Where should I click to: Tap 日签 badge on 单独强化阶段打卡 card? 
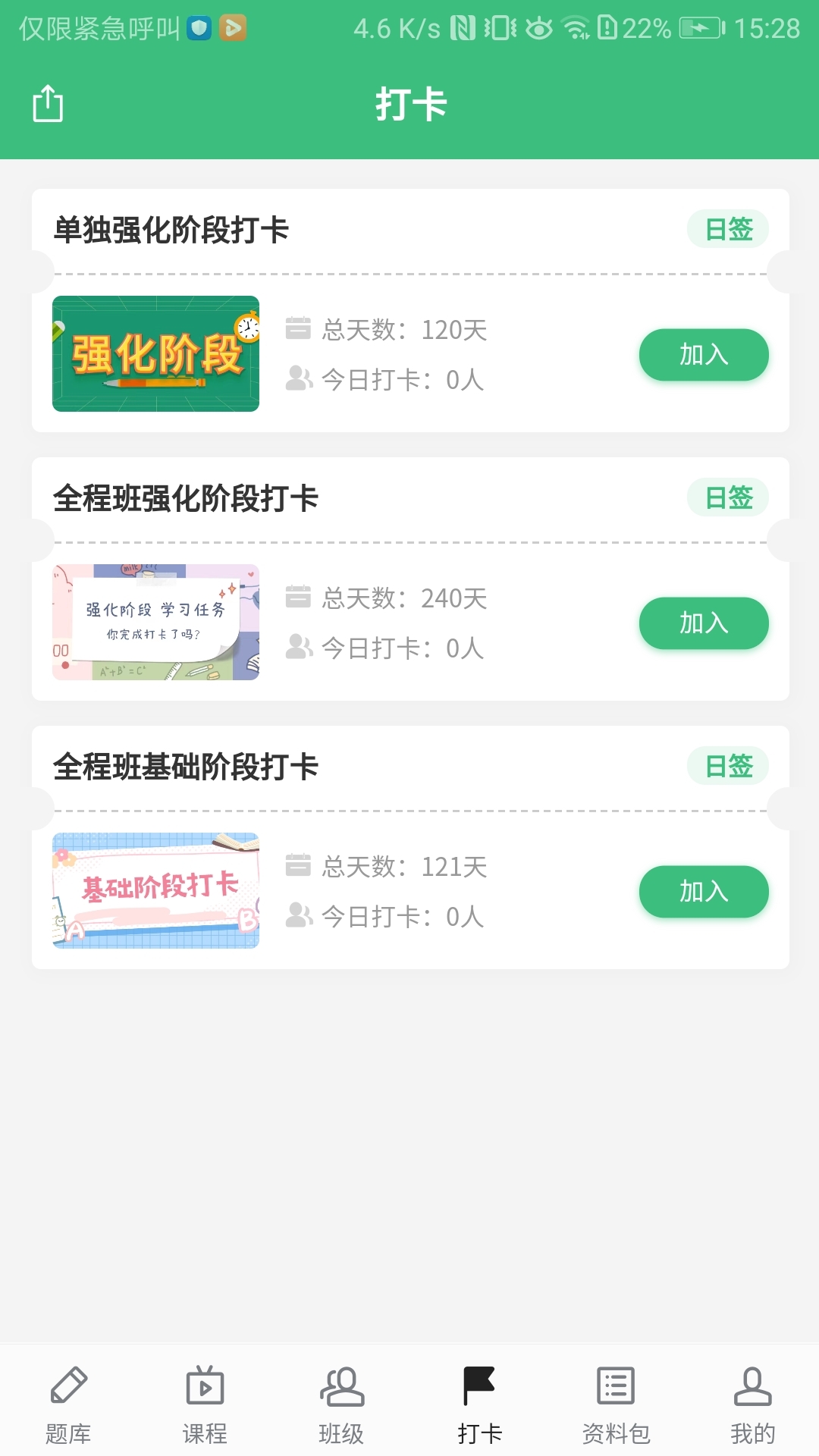tap(727, 228)
